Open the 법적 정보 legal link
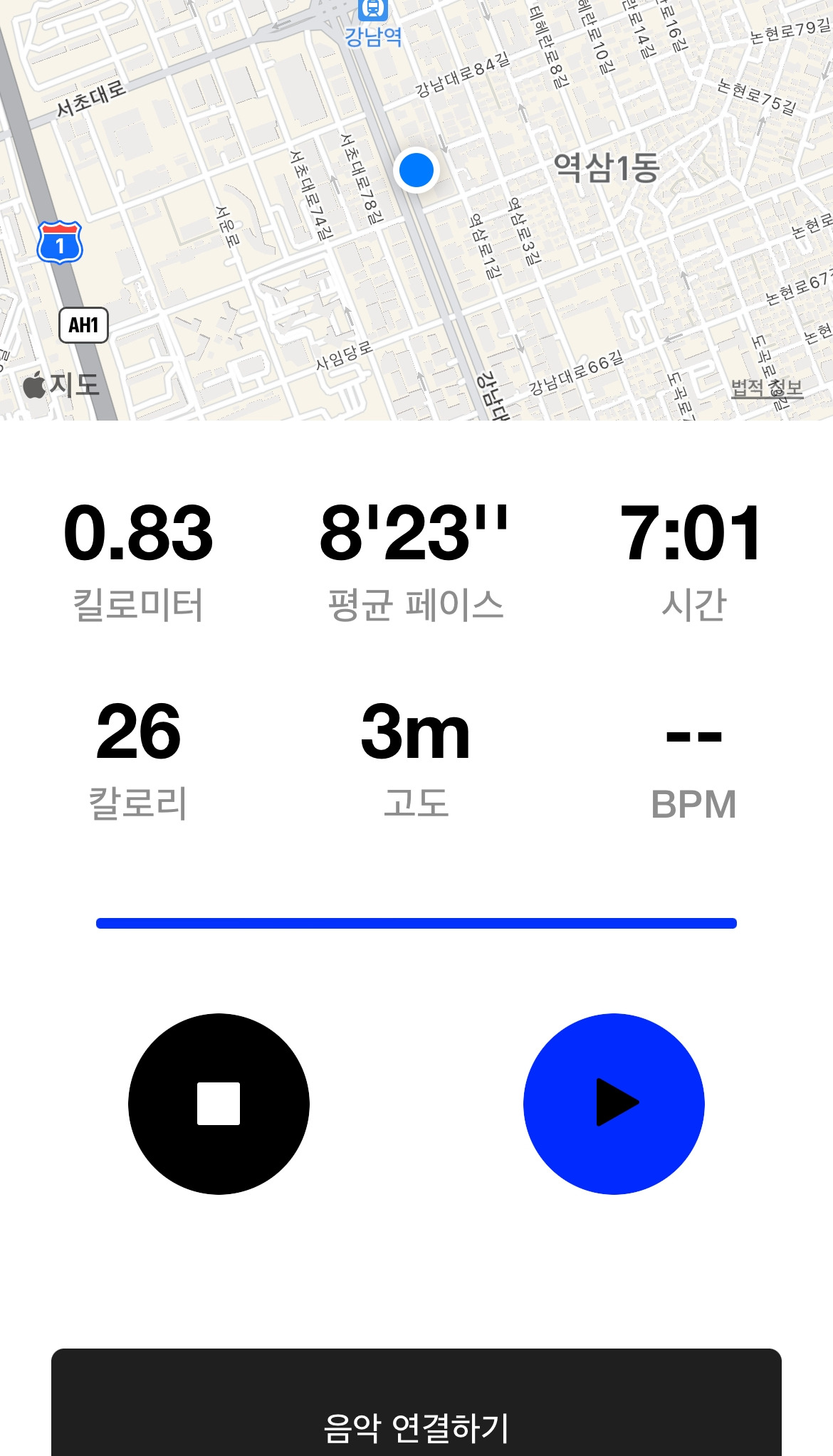Viewport: 833px width, 1456px height. pyautogui.click(x=767, y=389)
